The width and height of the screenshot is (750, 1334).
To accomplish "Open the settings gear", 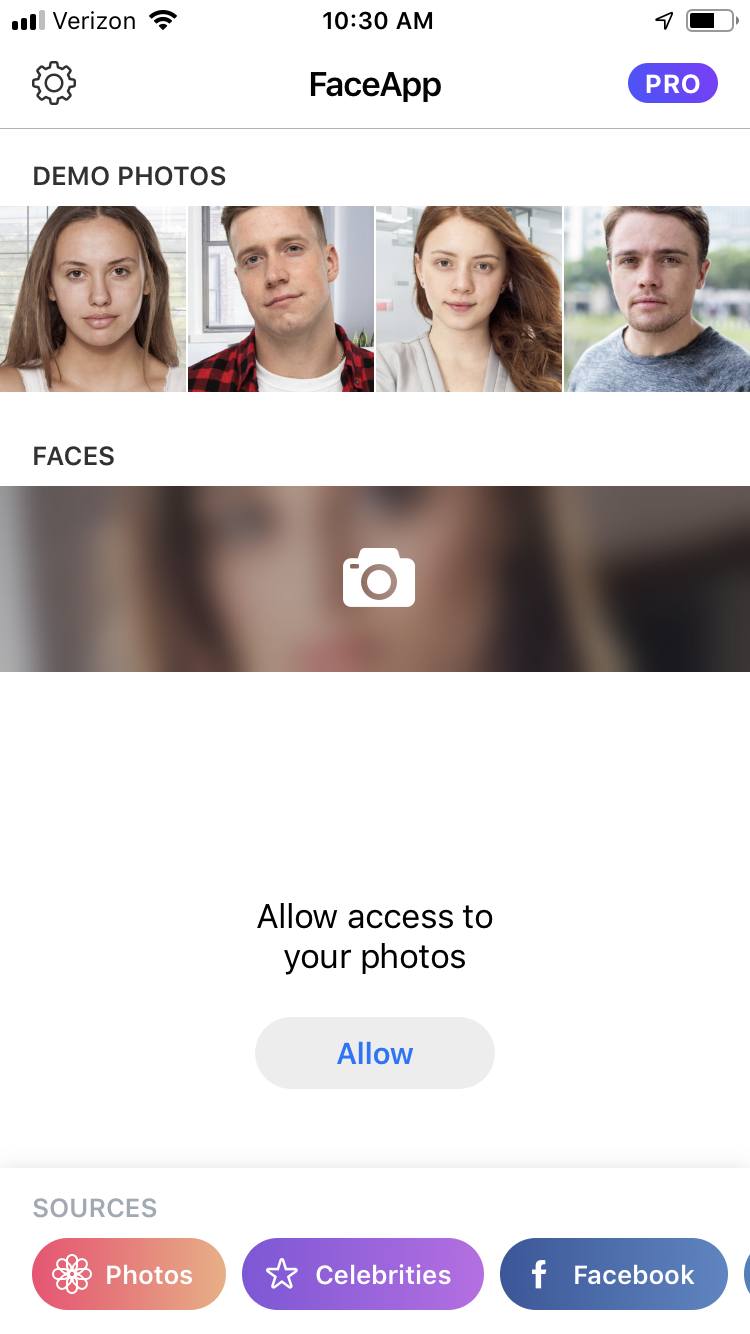I will tap(54, 84).
